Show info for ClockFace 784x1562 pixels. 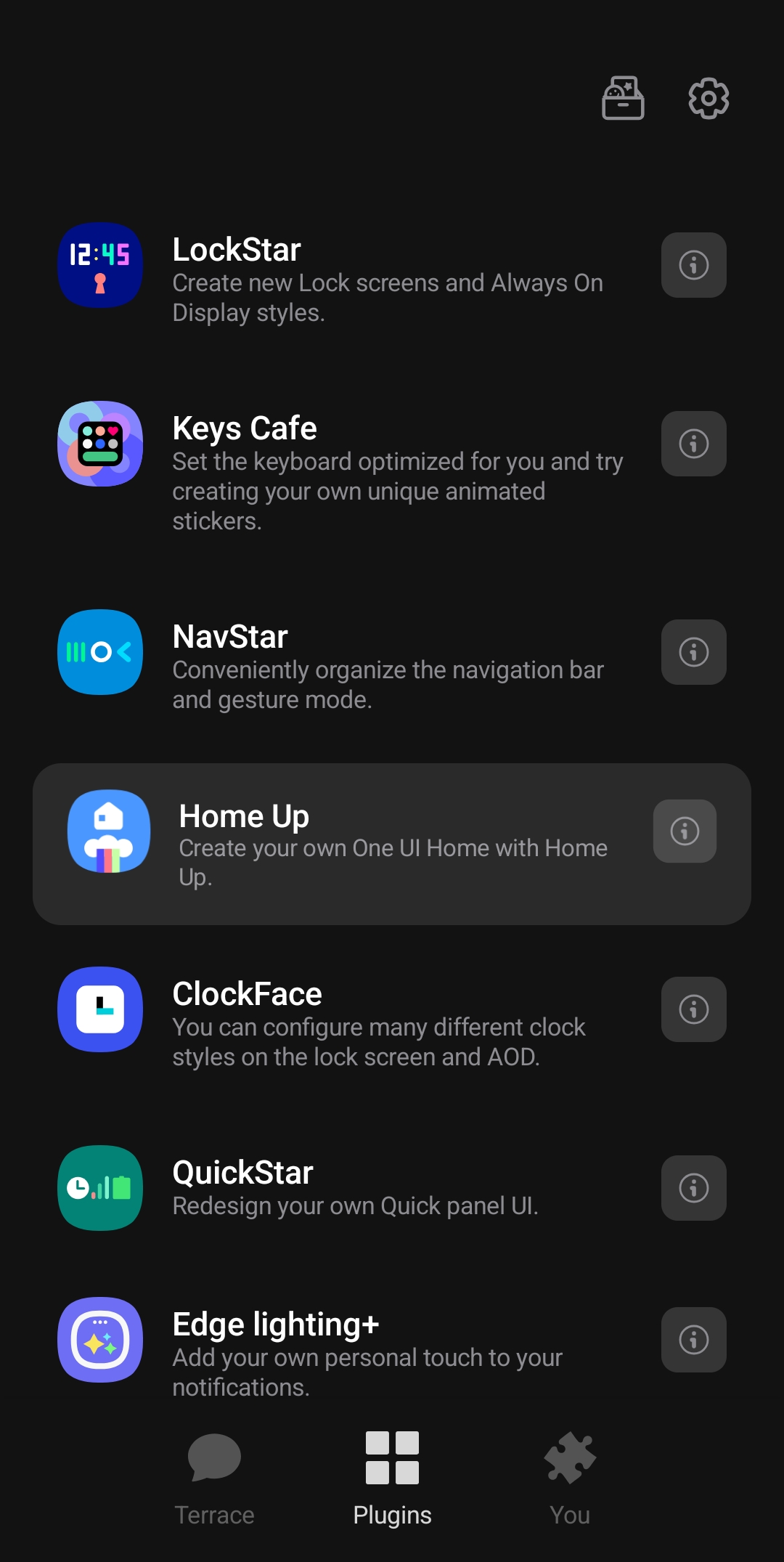pos(693,1009)
